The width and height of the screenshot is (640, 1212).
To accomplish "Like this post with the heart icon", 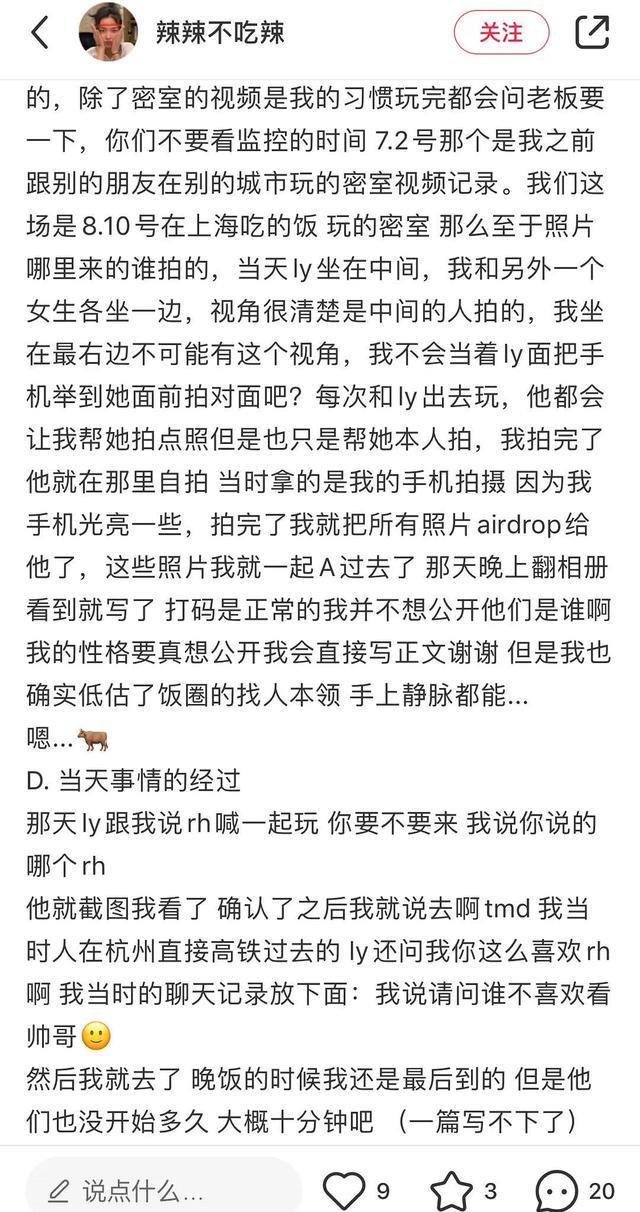I will pyautogui.click(x=345, y=1190).
